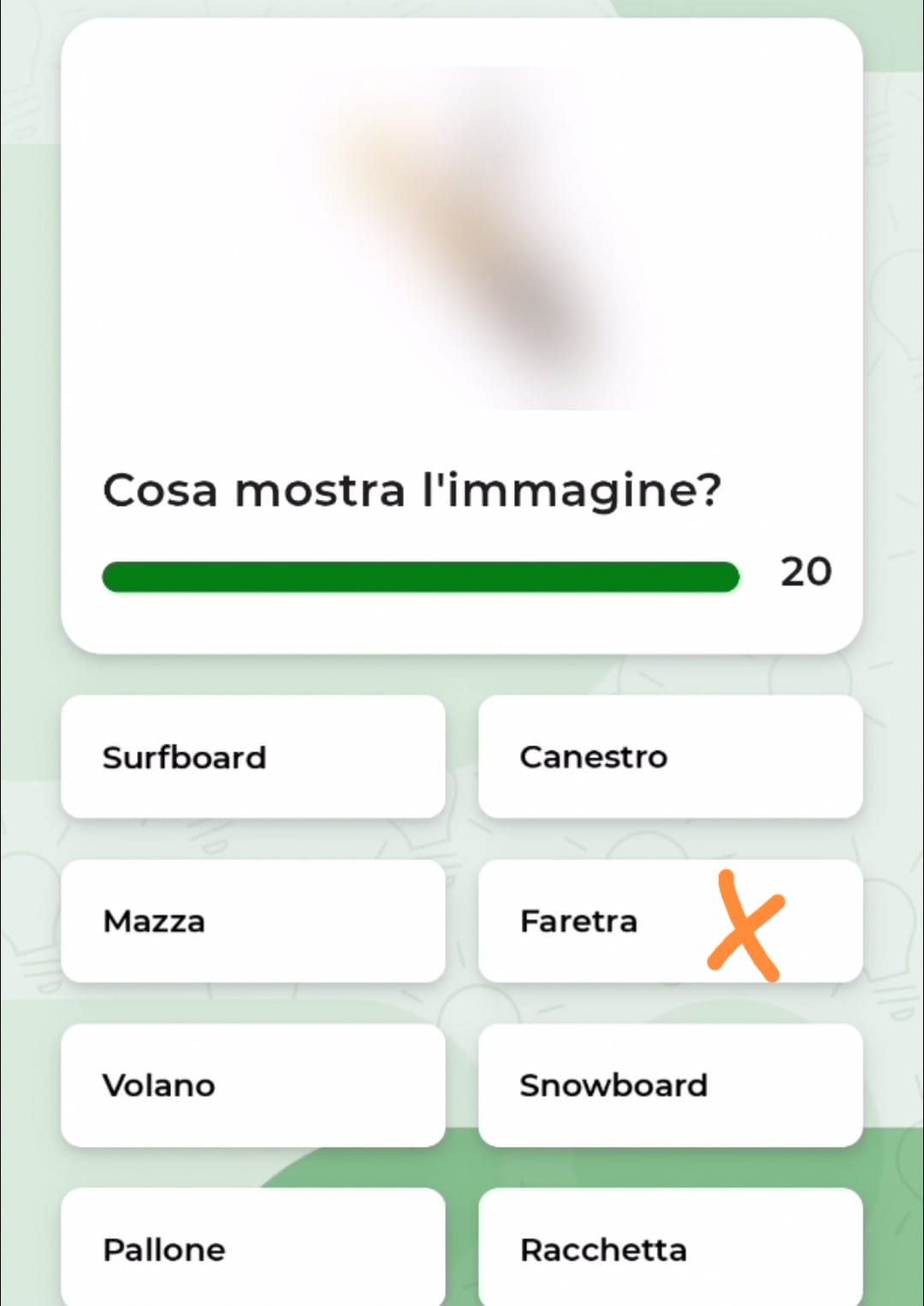Answer with Volano
Screen dimensions: 924x1306
click(252, 1085)
